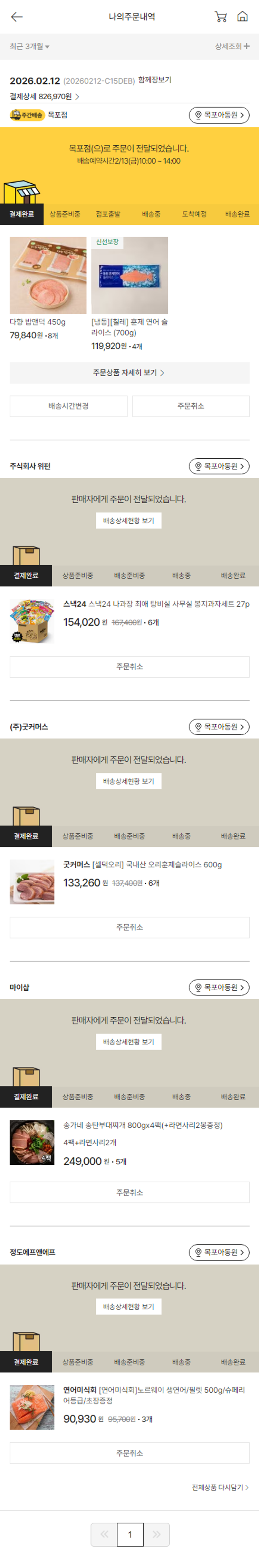
Task: Open 다향 밥앤덕 450g product
Action: click(x=48, y=276)
